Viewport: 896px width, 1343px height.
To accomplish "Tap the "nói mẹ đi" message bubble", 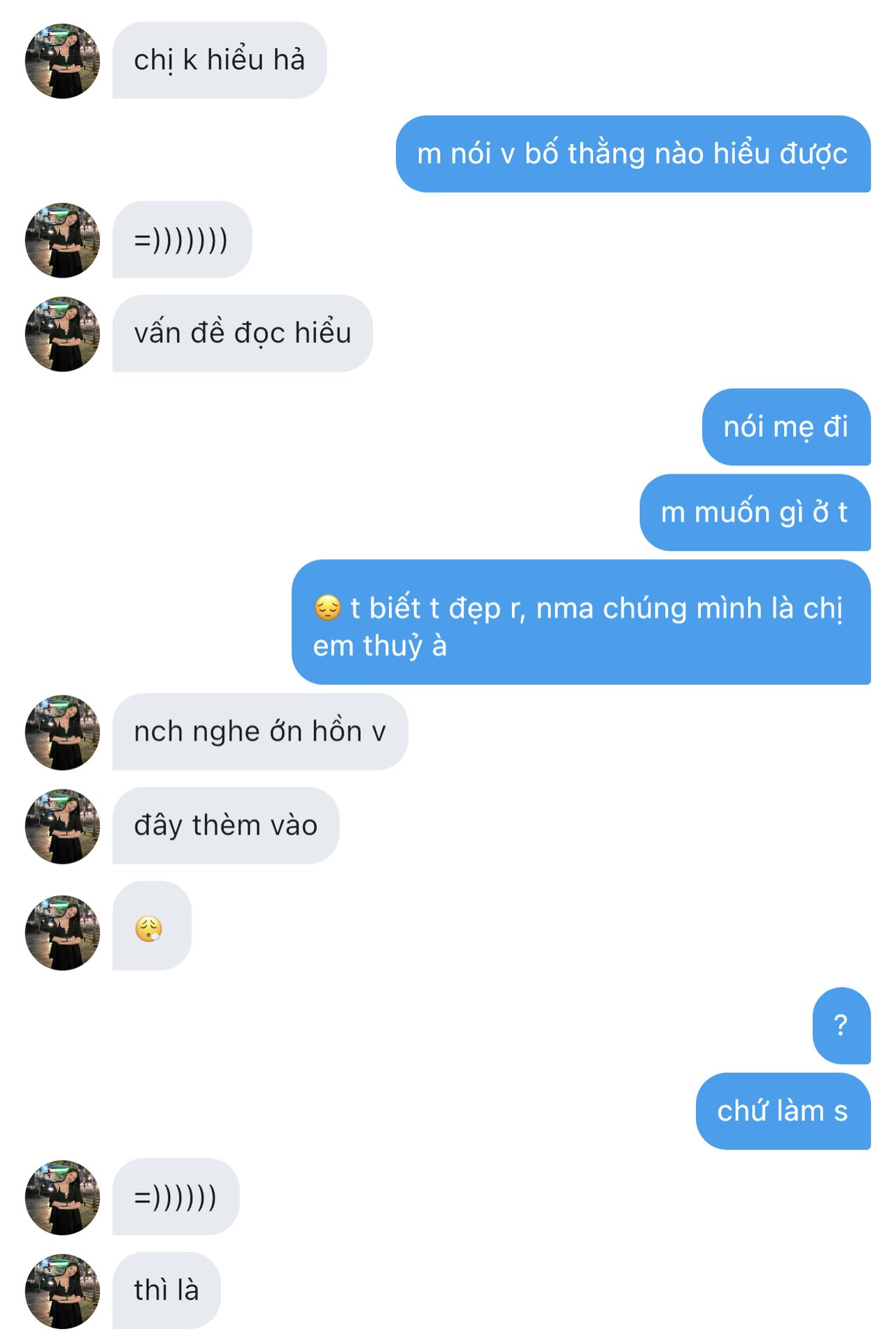I will point(785,427).
